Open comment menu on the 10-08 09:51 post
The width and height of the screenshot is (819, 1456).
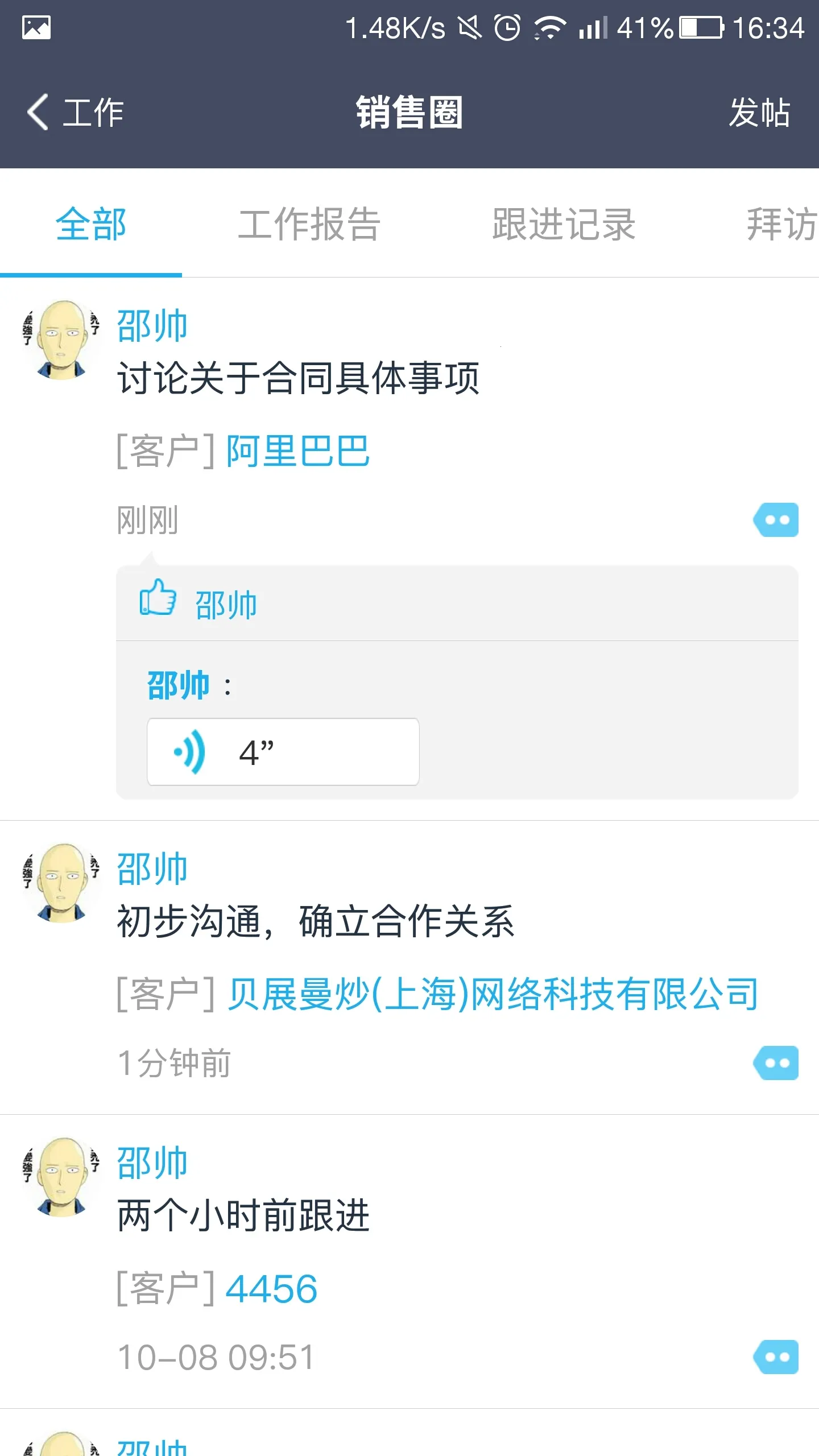pyautogui.click(x=776, y=1357)
